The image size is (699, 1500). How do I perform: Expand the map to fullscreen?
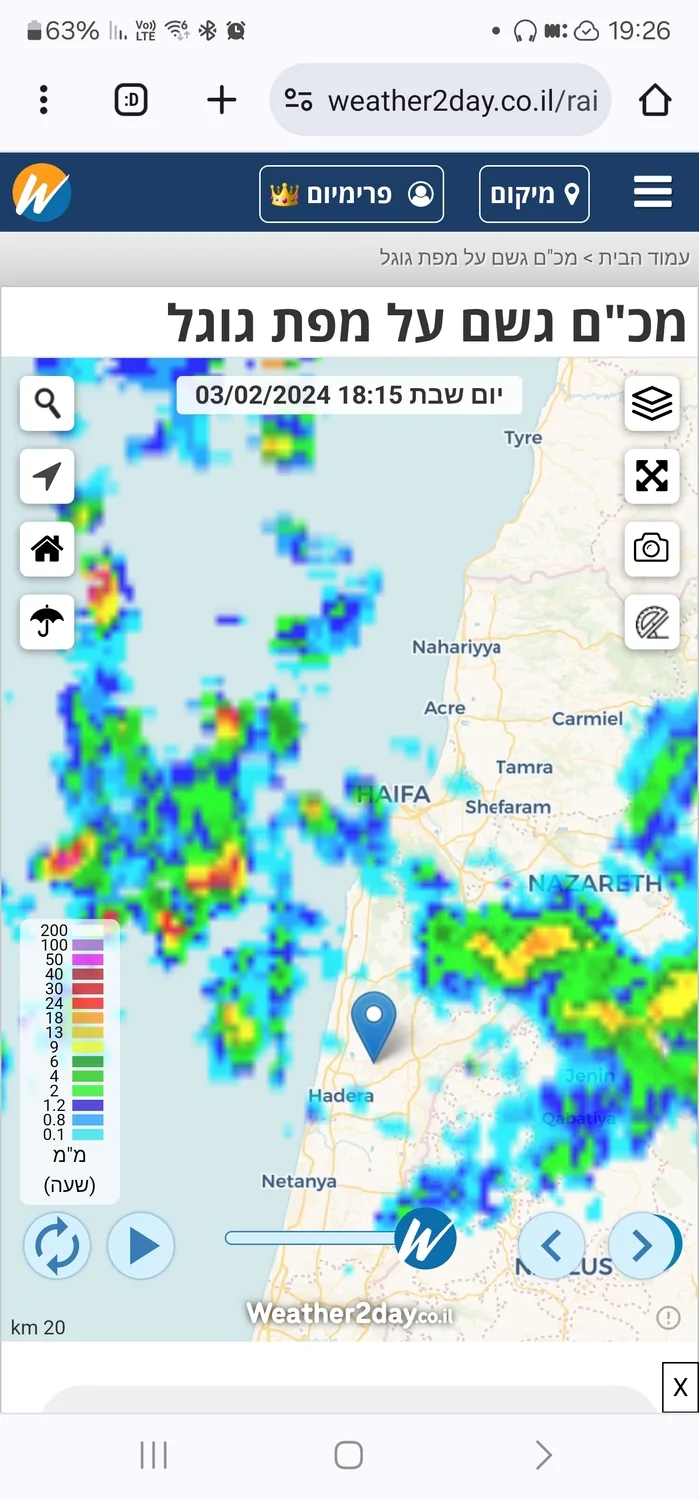651,476
